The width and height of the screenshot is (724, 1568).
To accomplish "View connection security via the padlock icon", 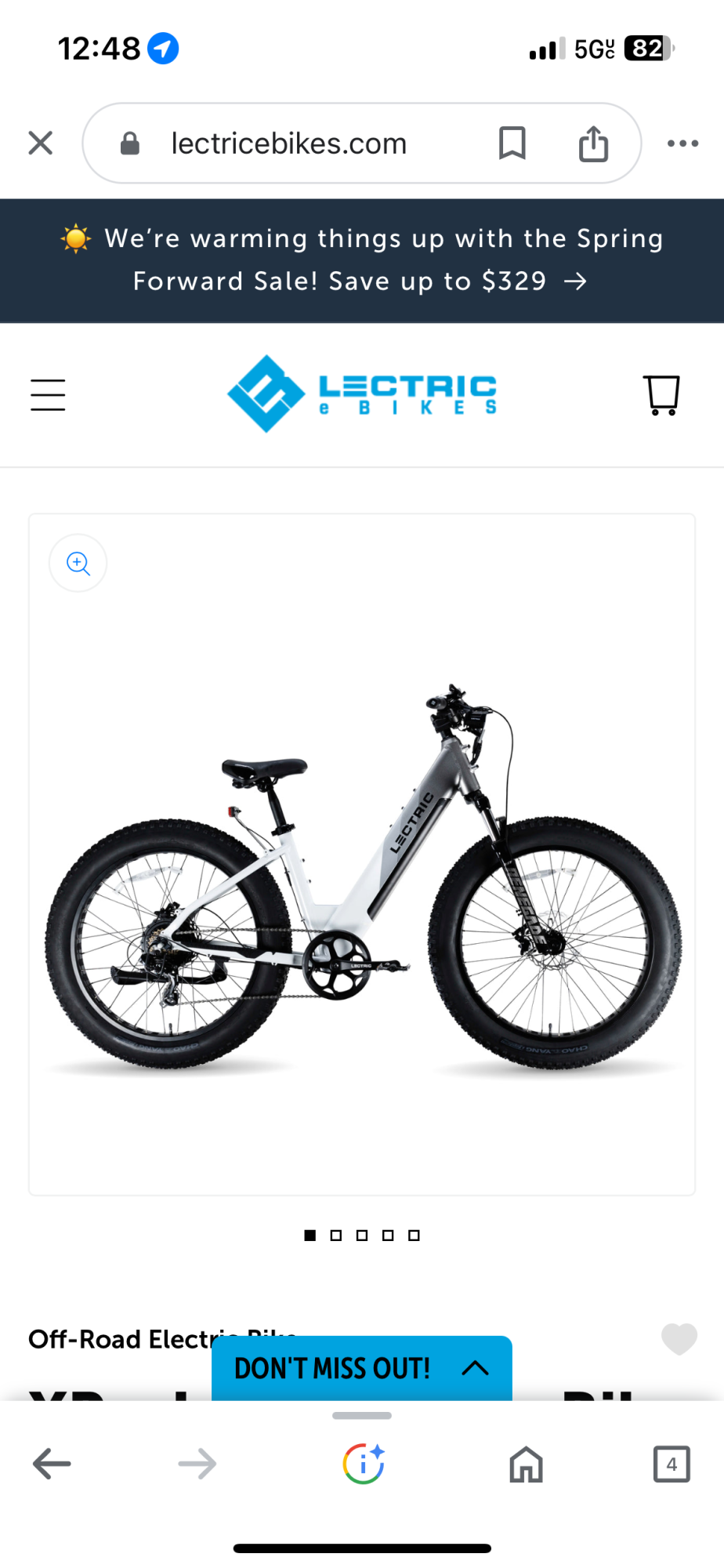I will coord(129,143).
